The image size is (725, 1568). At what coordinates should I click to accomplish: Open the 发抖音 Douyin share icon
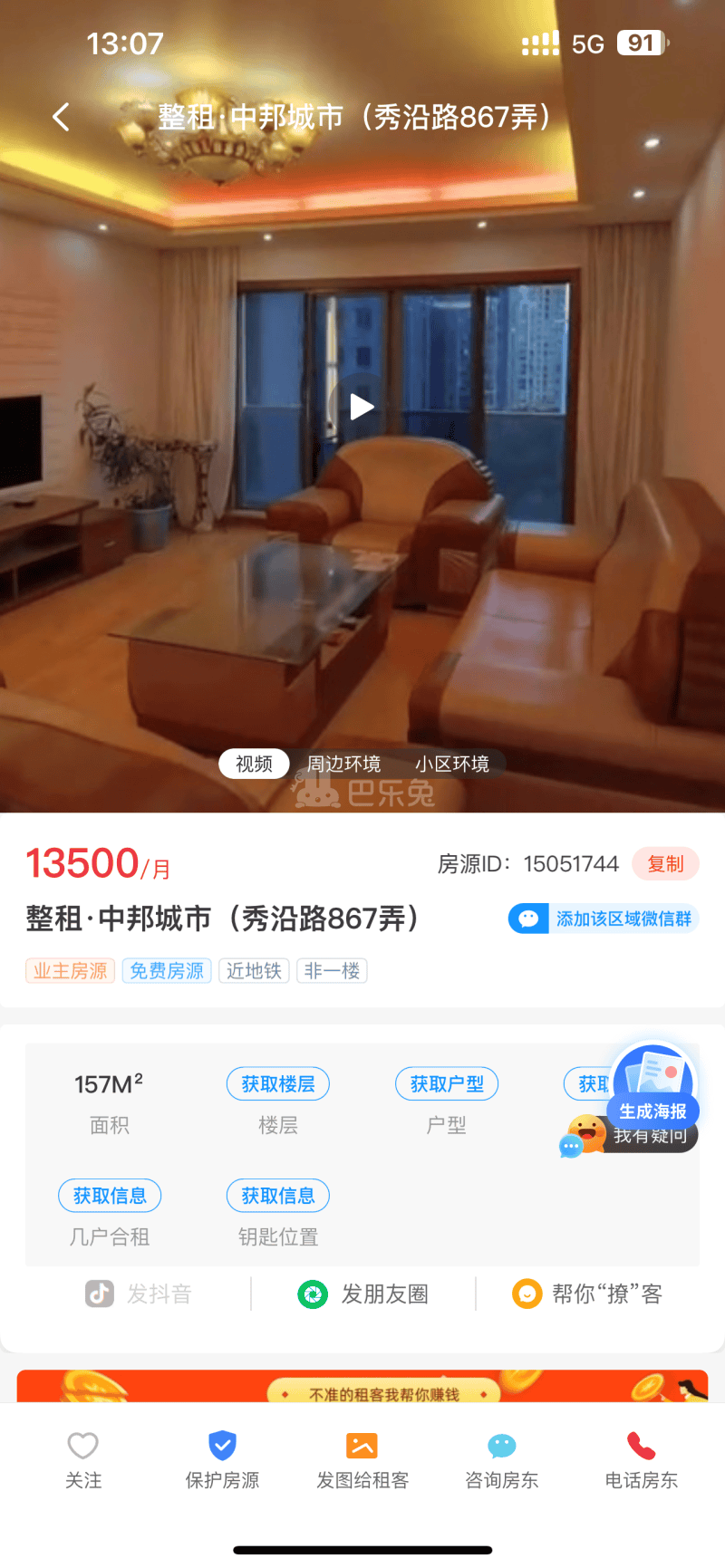100,1294
